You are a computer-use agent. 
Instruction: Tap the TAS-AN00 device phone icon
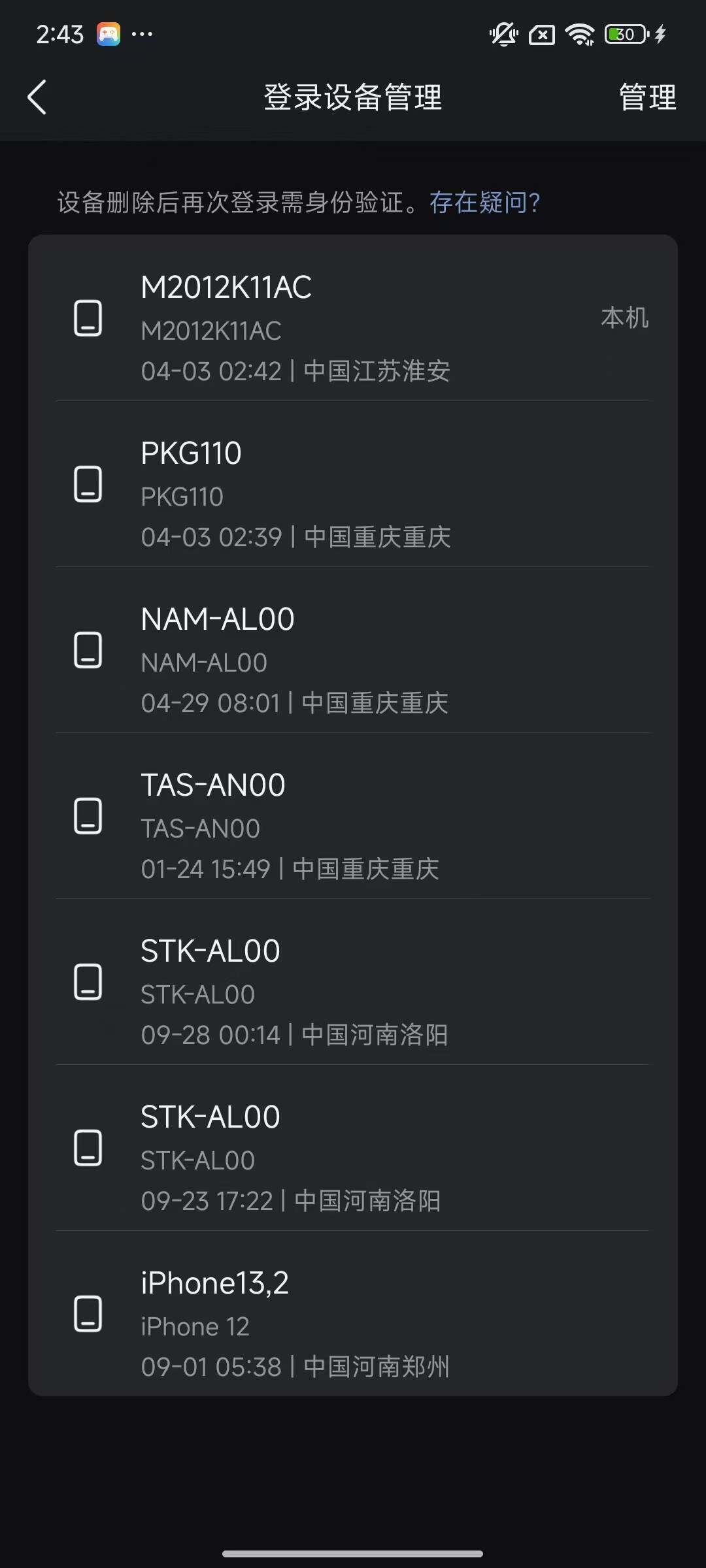point(90,817)
